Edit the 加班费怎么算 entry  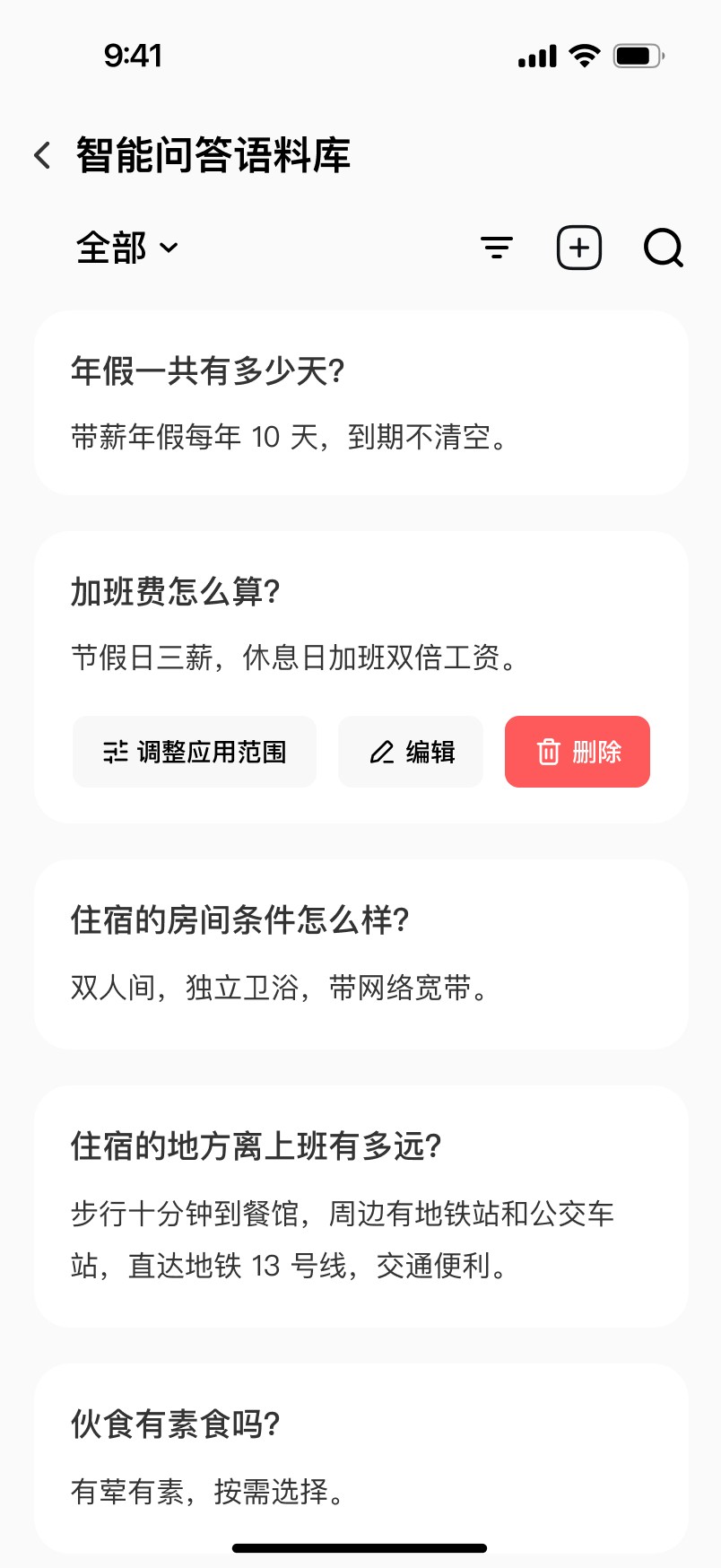(411, 752)
